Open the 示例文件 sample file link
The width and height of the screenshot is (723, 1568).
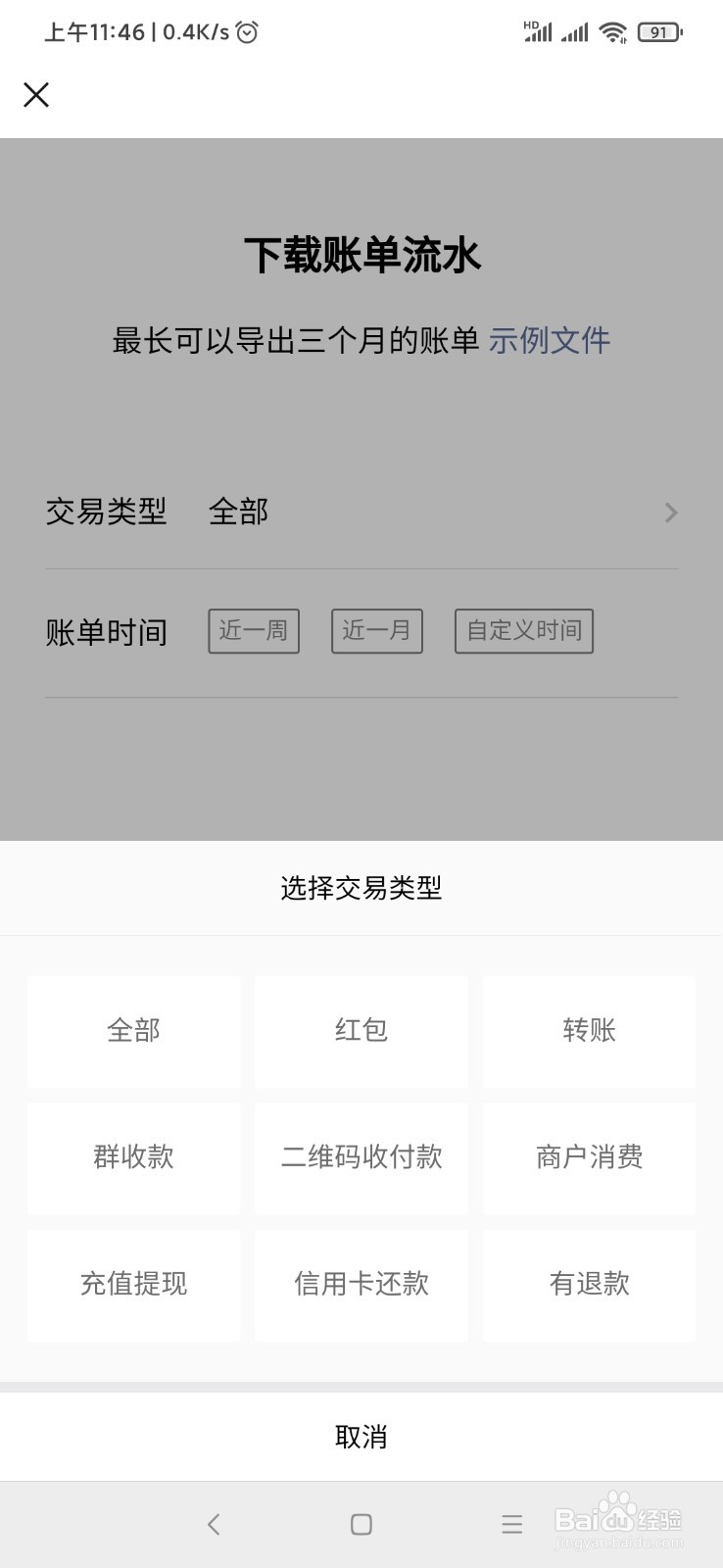pos(550,340)
